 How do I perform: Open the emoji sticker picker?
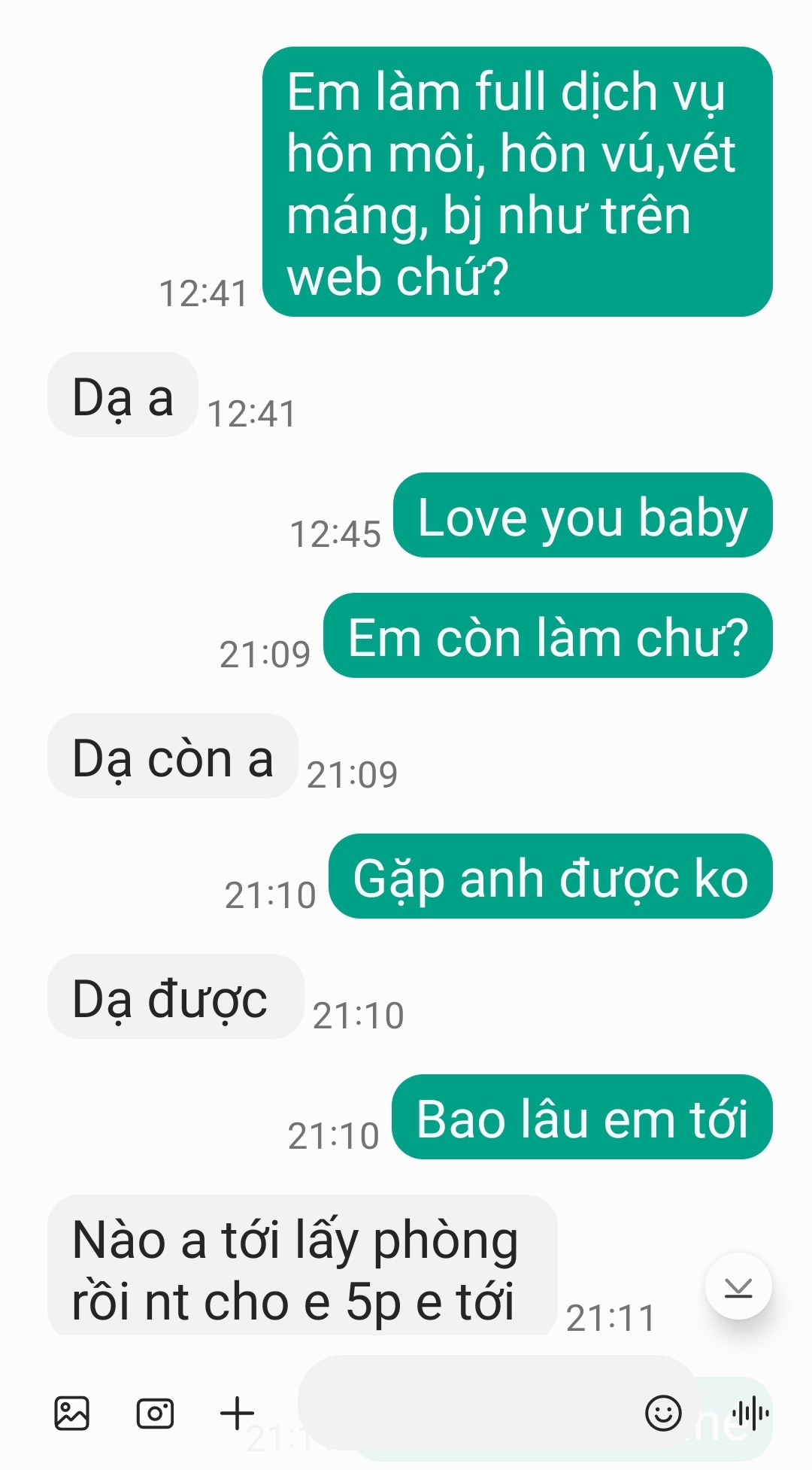coord(663,1413)
